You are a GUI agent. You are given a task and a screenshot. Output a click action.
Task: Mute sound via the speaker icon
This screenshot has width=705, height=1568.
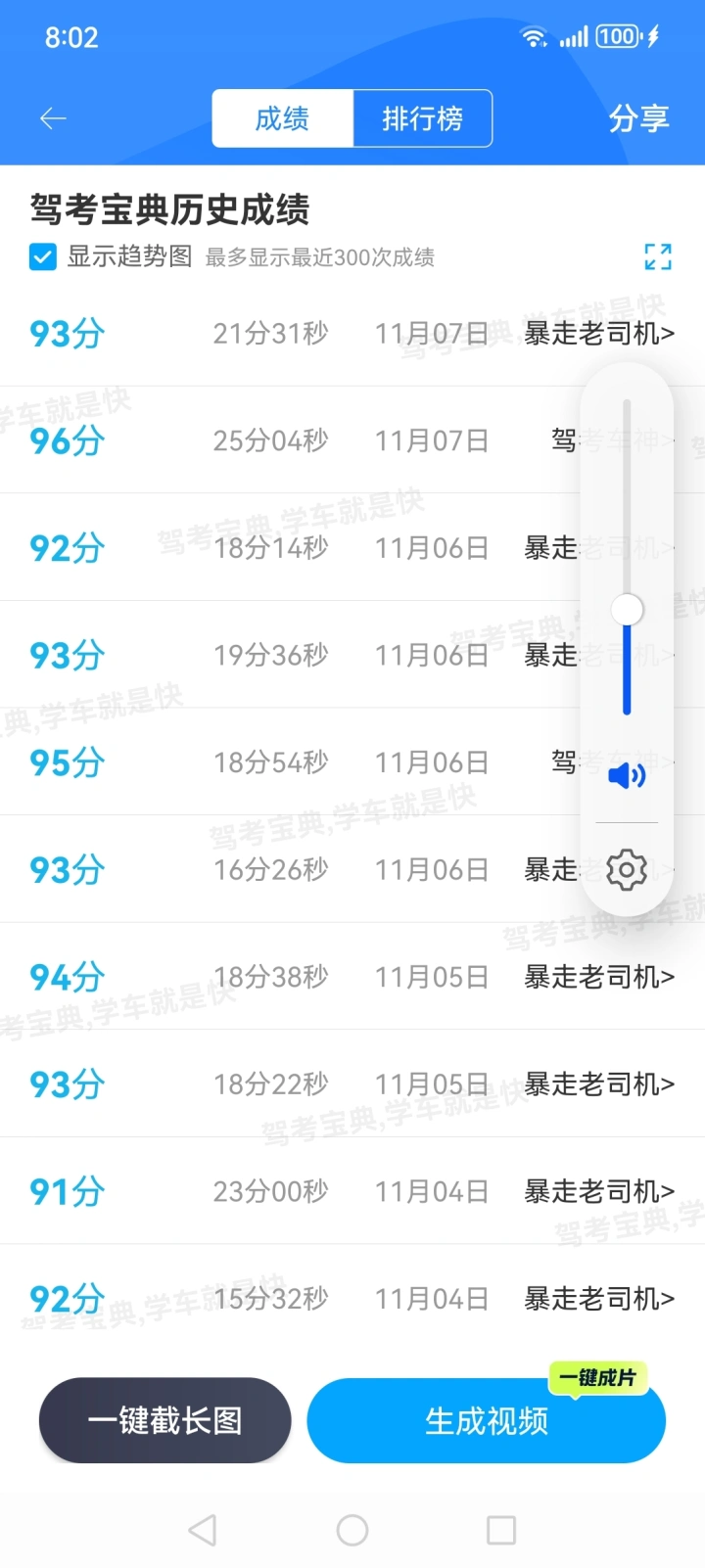pos(627,776)
